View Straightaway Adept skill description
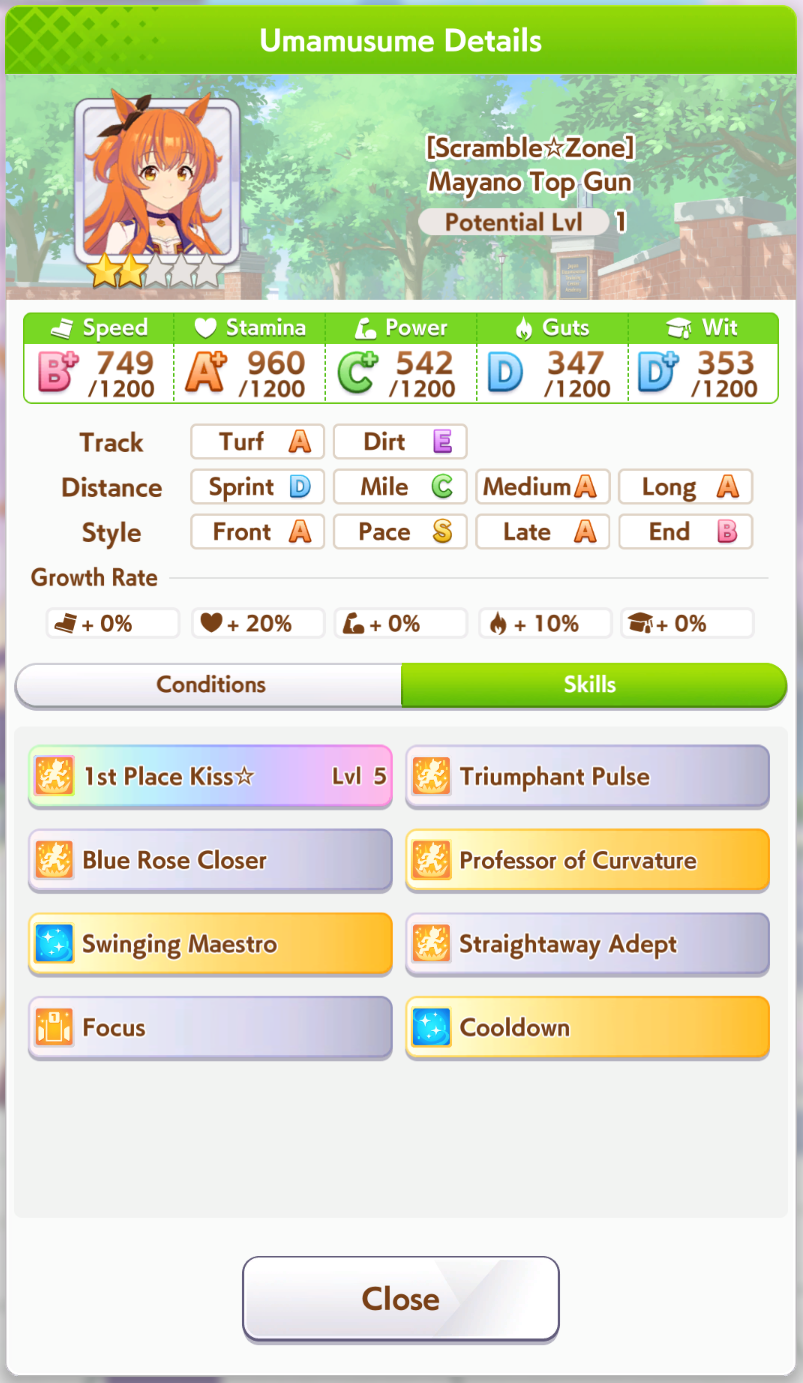Viewport: 803px width, 1383px height. 587,944
